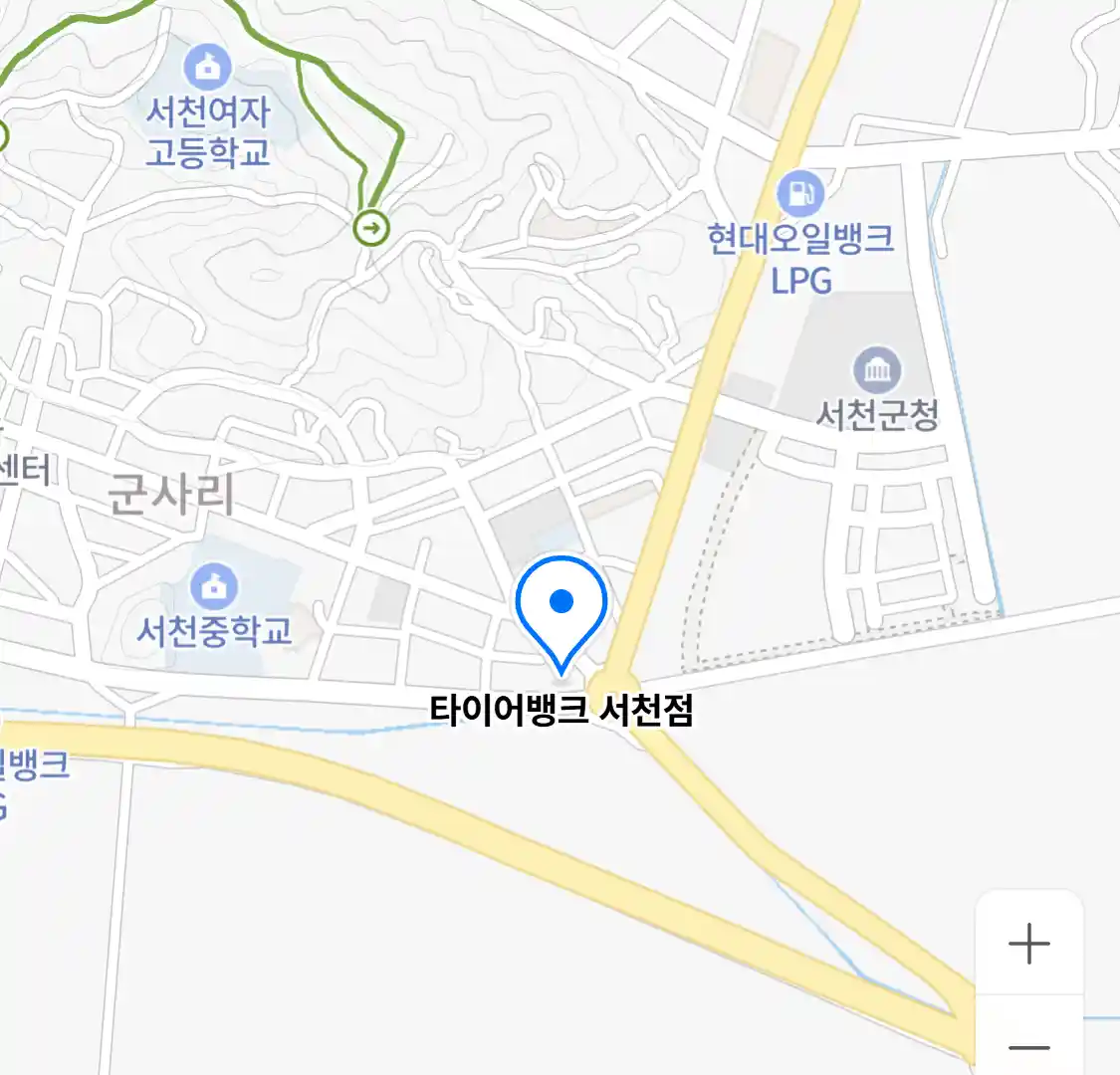Tap the green trail arrow marker
This screenshot has height=1075, width=1120.
pos(371,229)
